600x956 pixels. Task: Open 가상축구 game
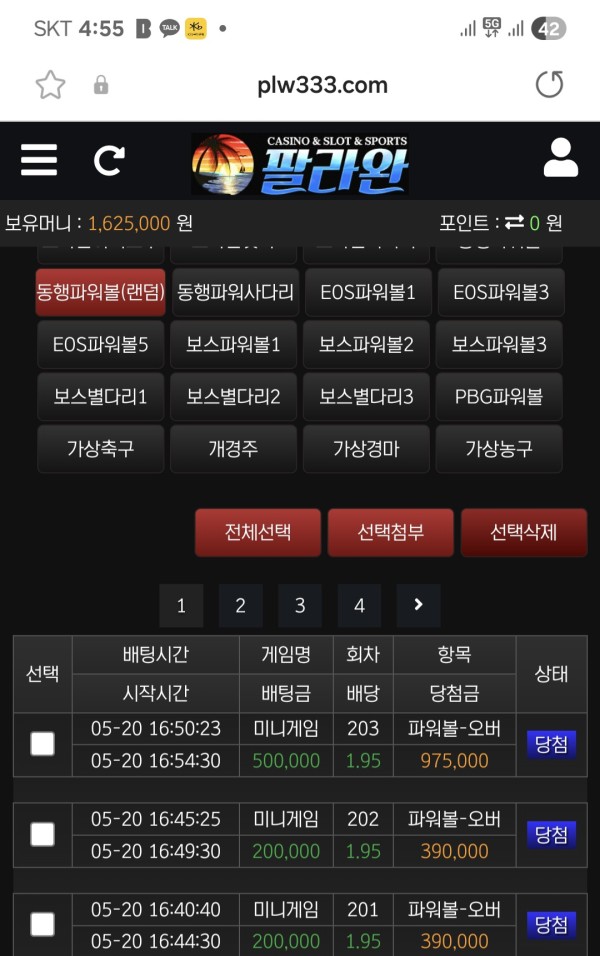point(100,449)
